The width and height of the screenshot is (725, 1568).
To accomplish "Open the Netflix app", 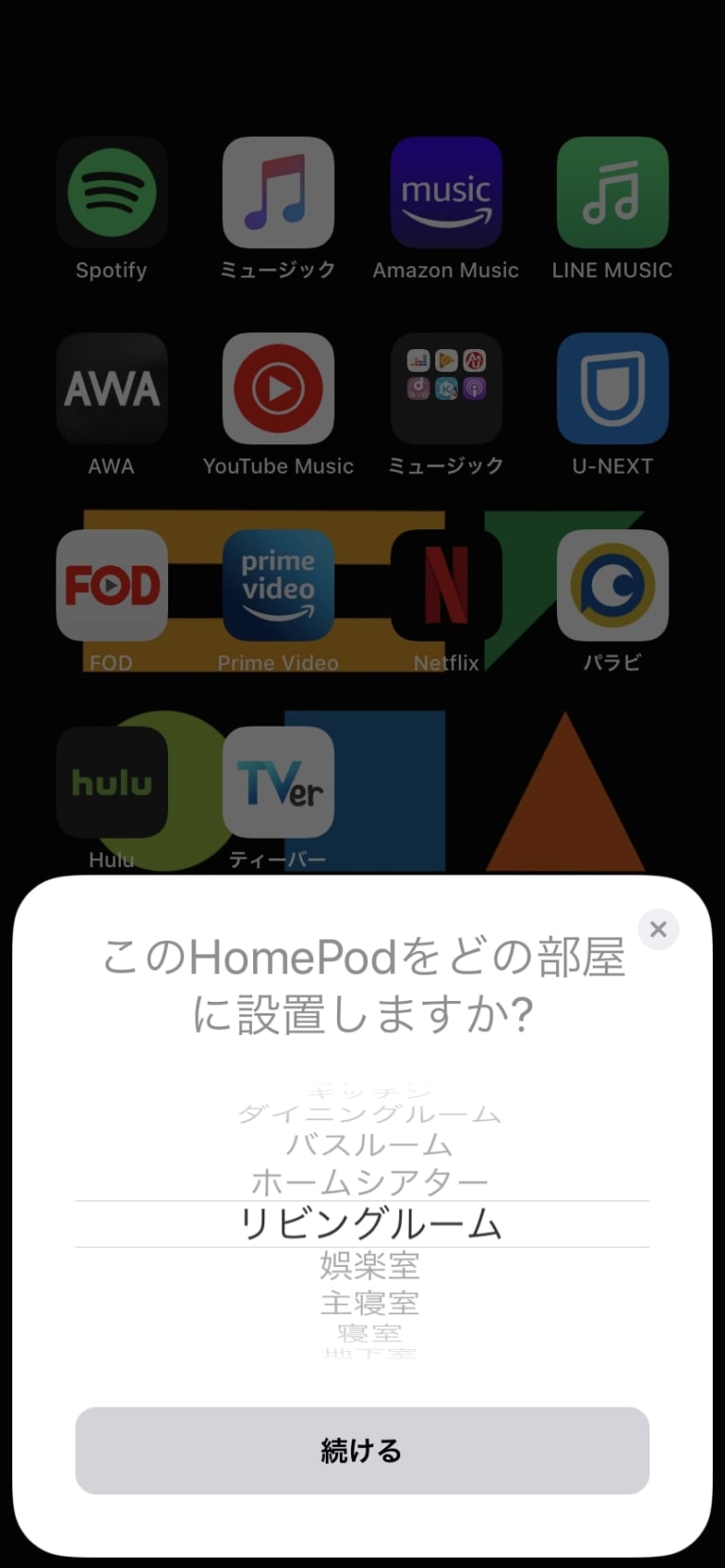I will pyautogui.click(x=446, y=585).
